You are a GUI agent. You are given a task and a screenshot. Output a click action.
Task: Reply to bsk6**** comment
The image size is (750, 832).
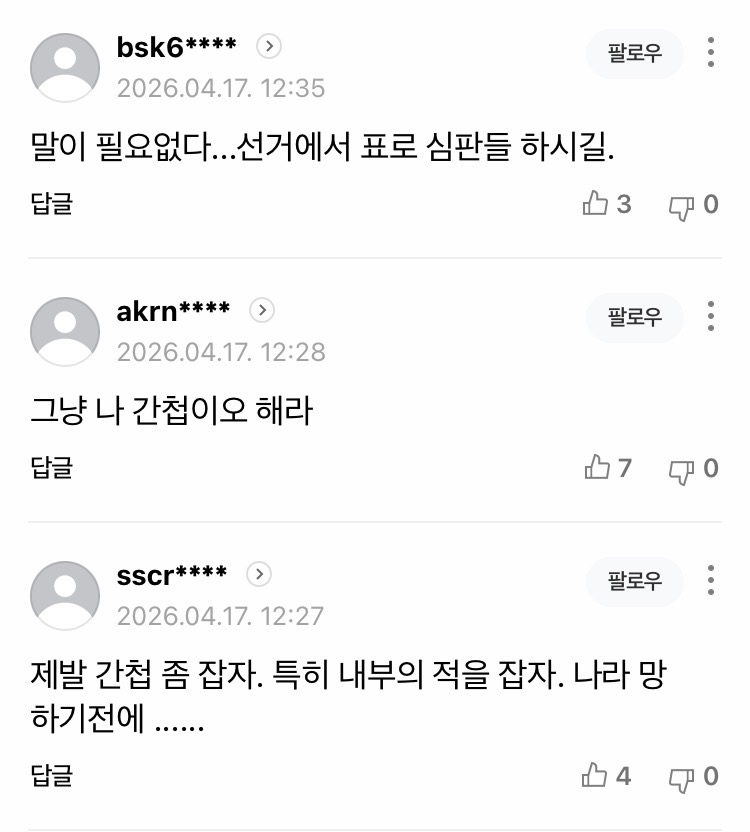[x=52, y=204]
